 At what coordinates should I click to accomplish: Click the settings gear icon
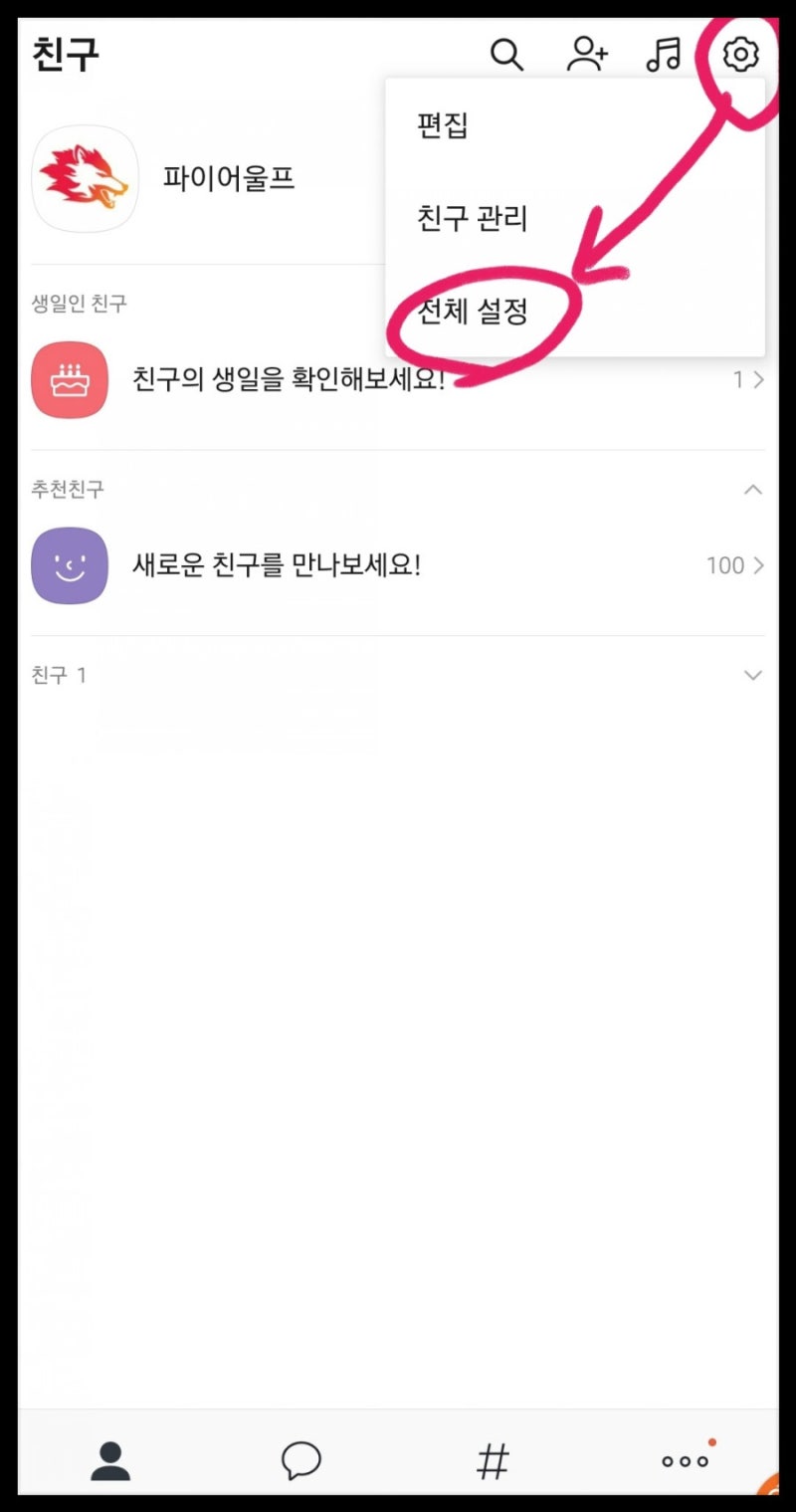pos(740,55)
